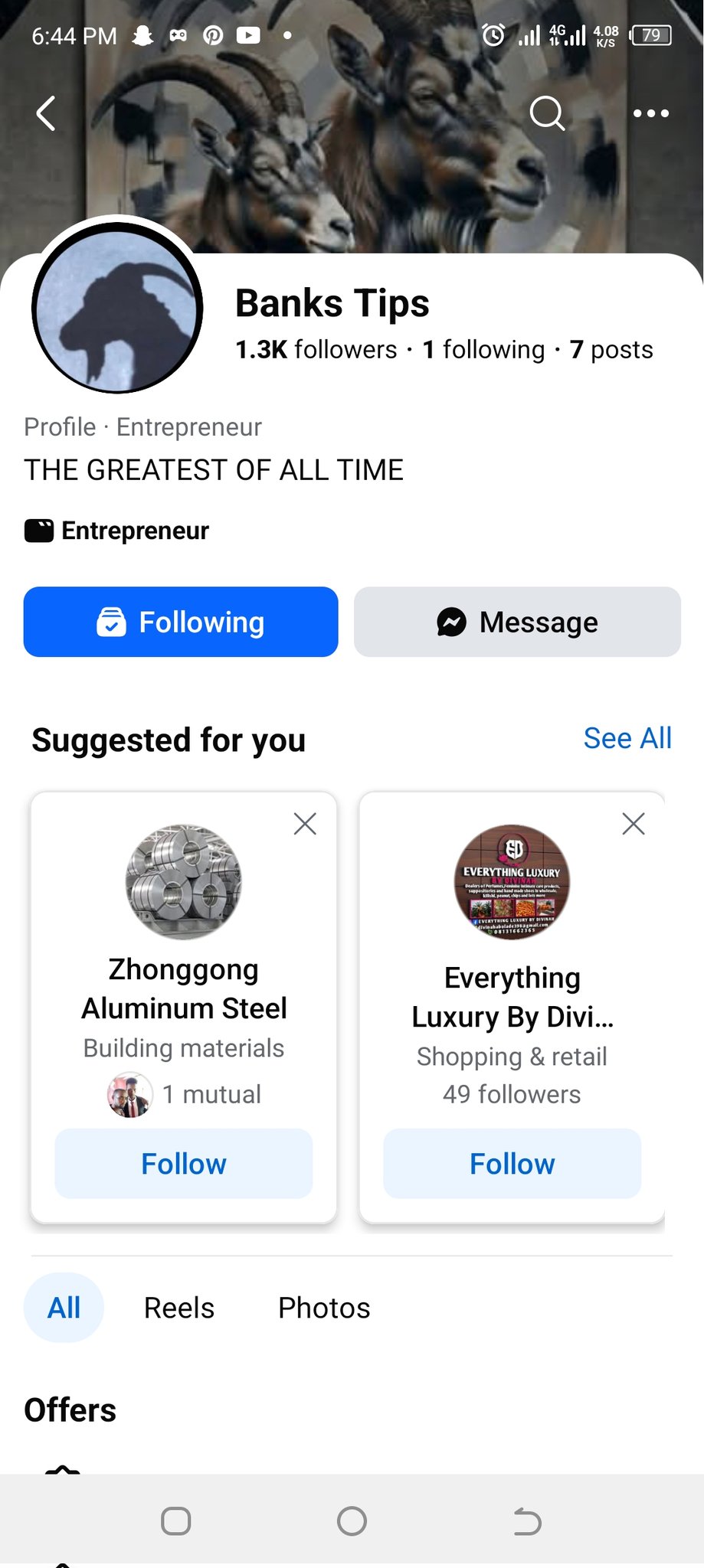The width and height of the screenshot is (704, 1568).
Task: View Banks Tips profile picture
Action: (117, 308)
